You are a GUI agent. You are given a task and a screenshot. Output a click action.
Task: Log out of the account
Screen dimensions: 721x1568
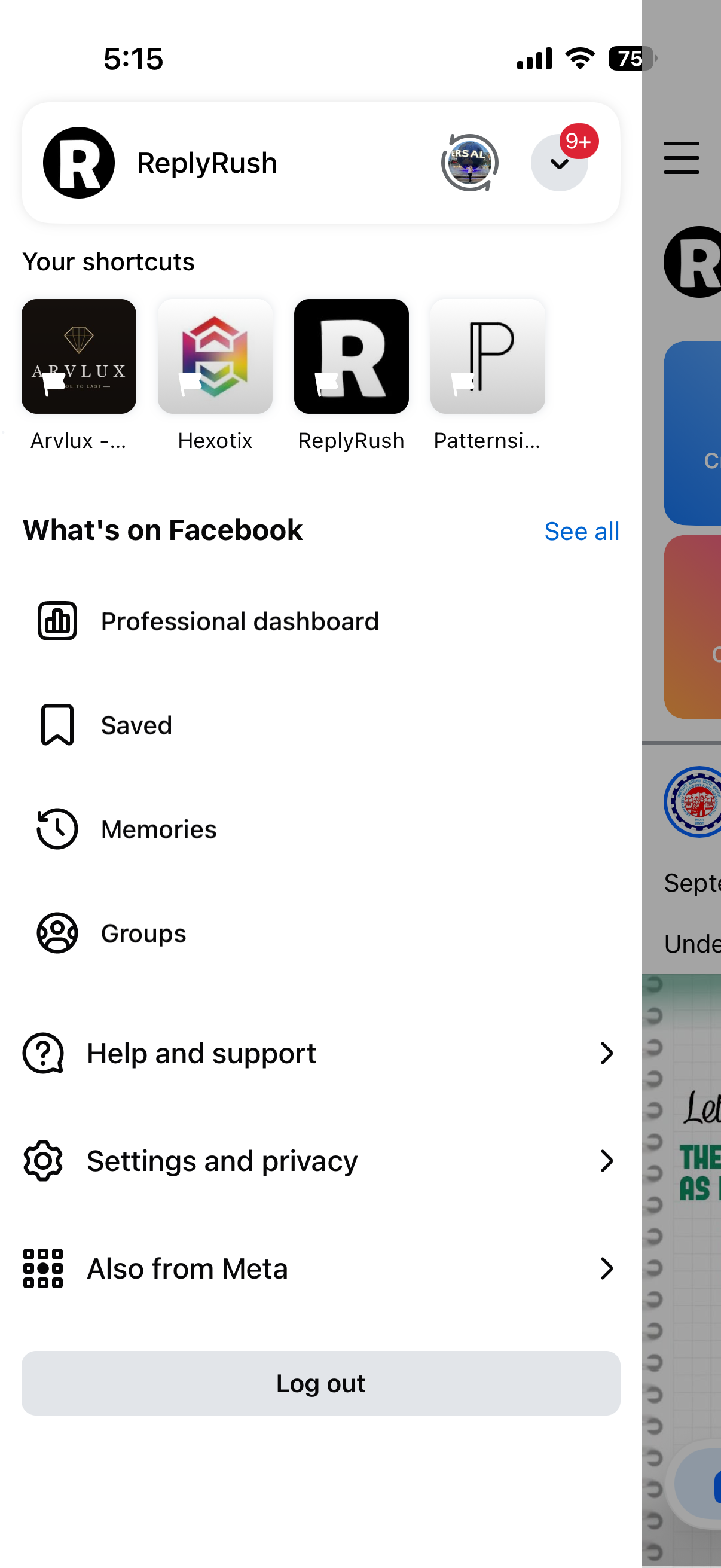[320, 1383]
